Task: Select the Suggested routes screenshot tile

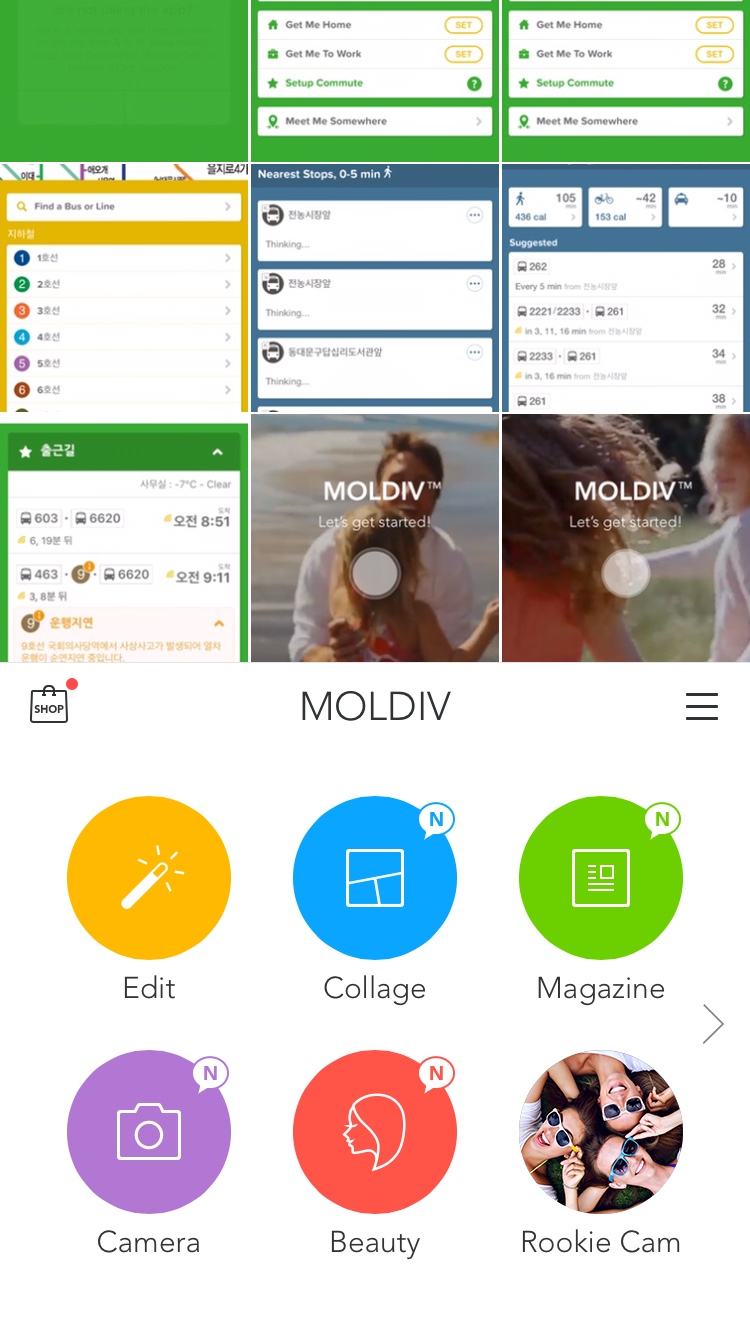Action: click(x=626, y=288)
